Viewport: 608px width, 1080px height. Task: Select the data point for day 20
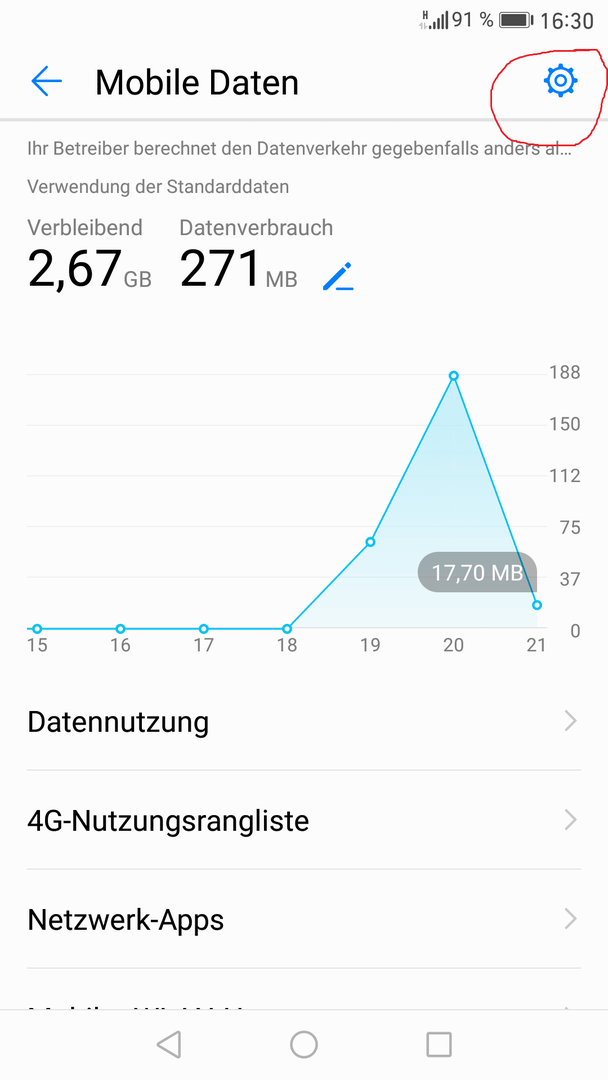tap(453, 376)
